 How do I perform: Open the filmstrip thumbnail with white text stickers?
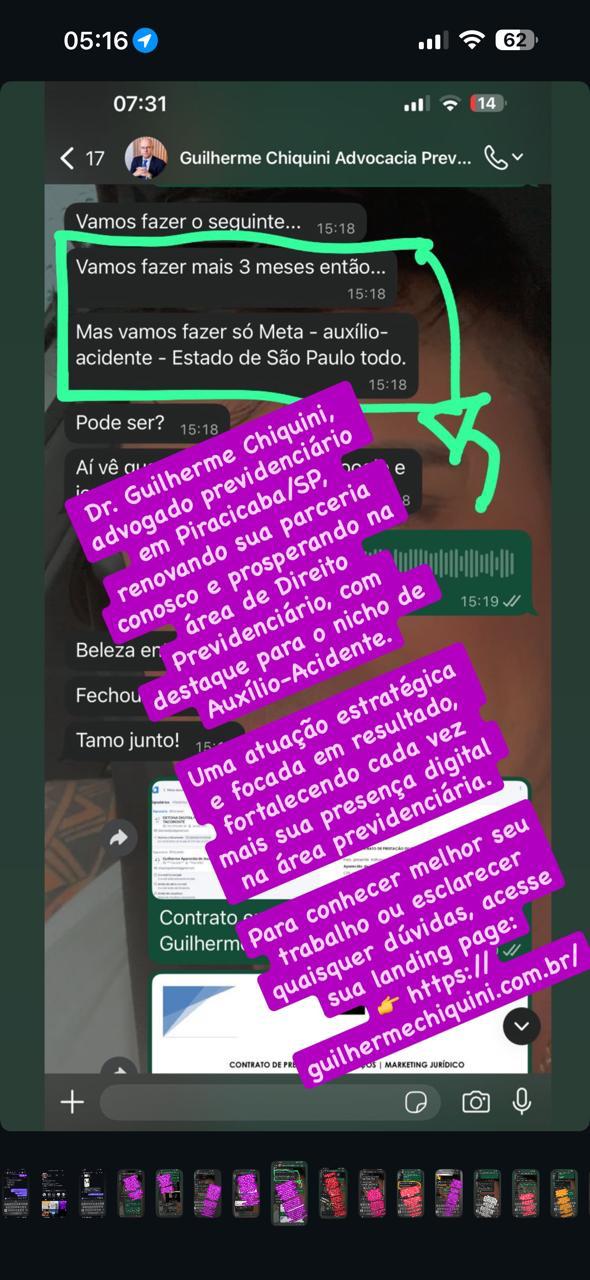coord(487,1193)
